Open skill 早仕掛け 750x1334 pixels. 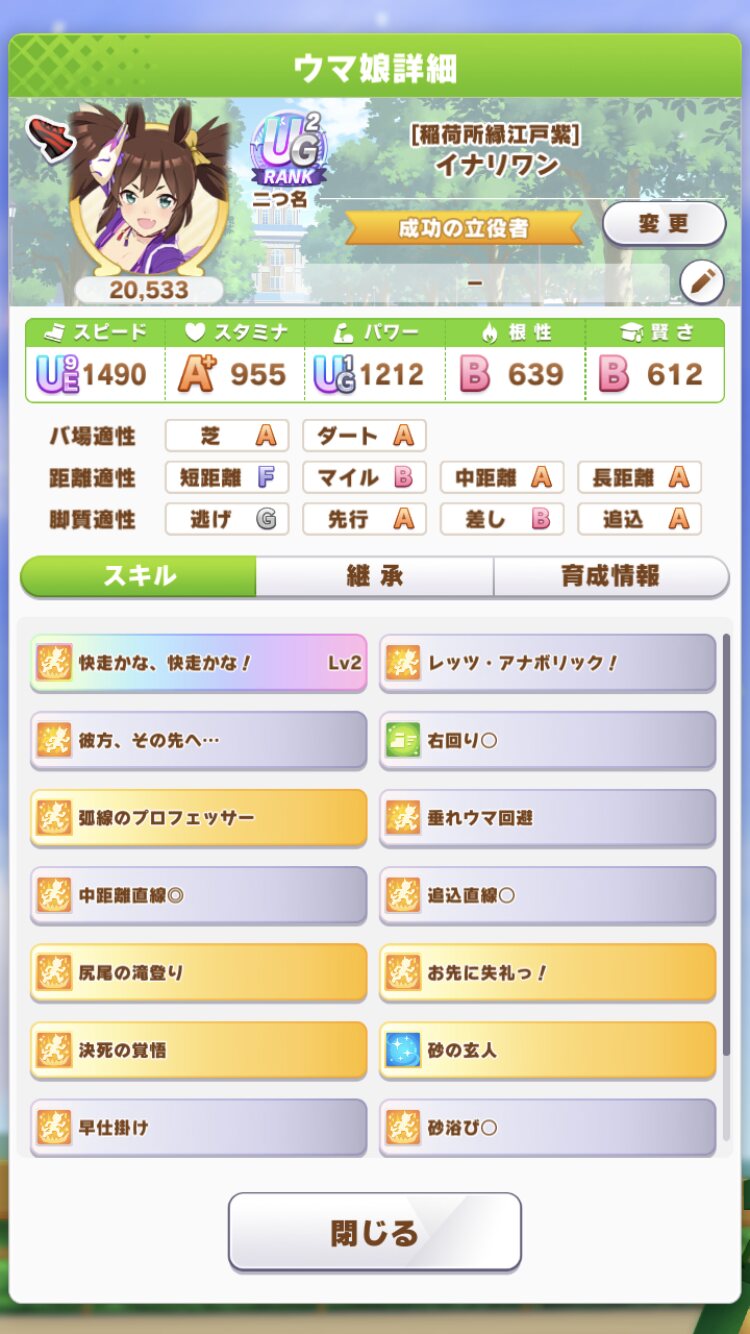198,1127
